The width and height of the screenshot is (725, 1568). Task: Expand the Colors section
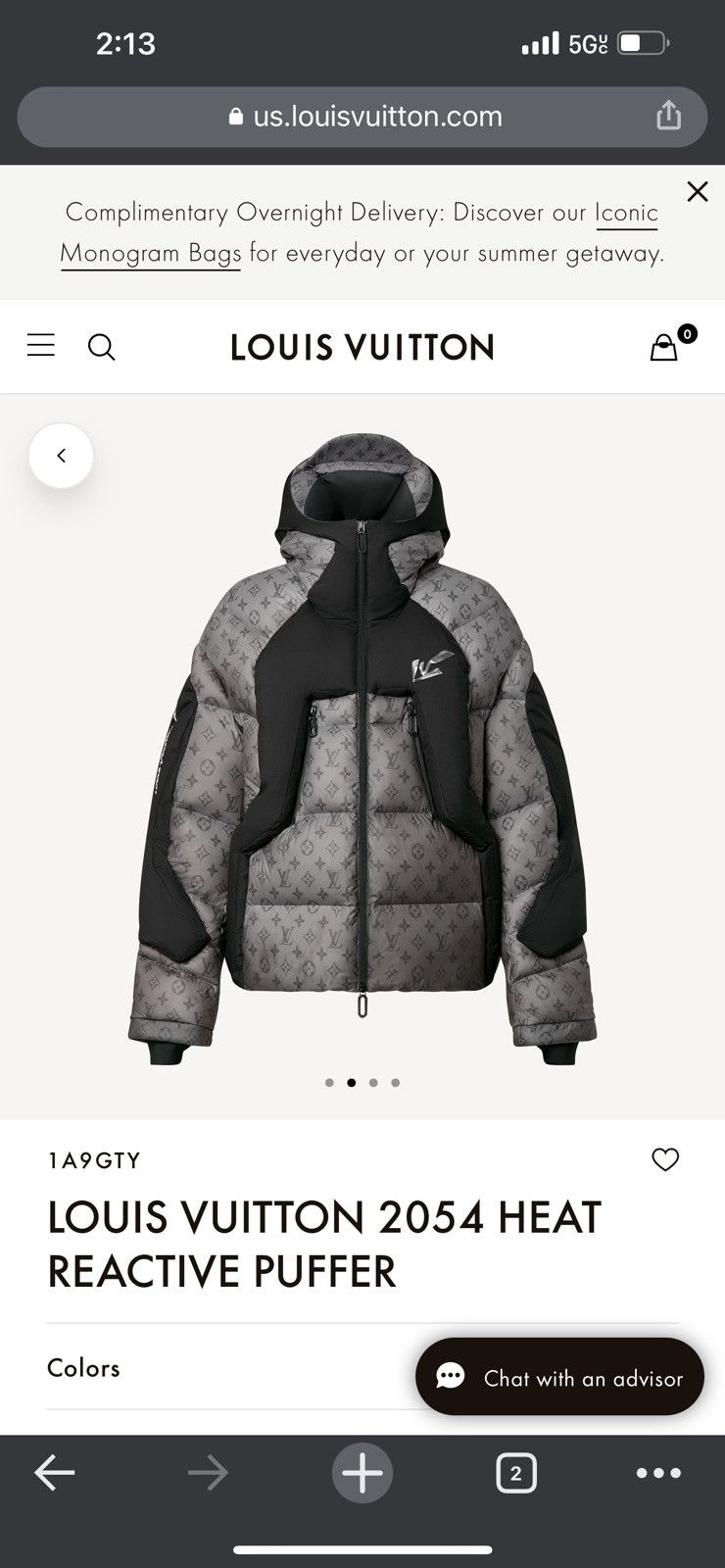pos(83,1368)
